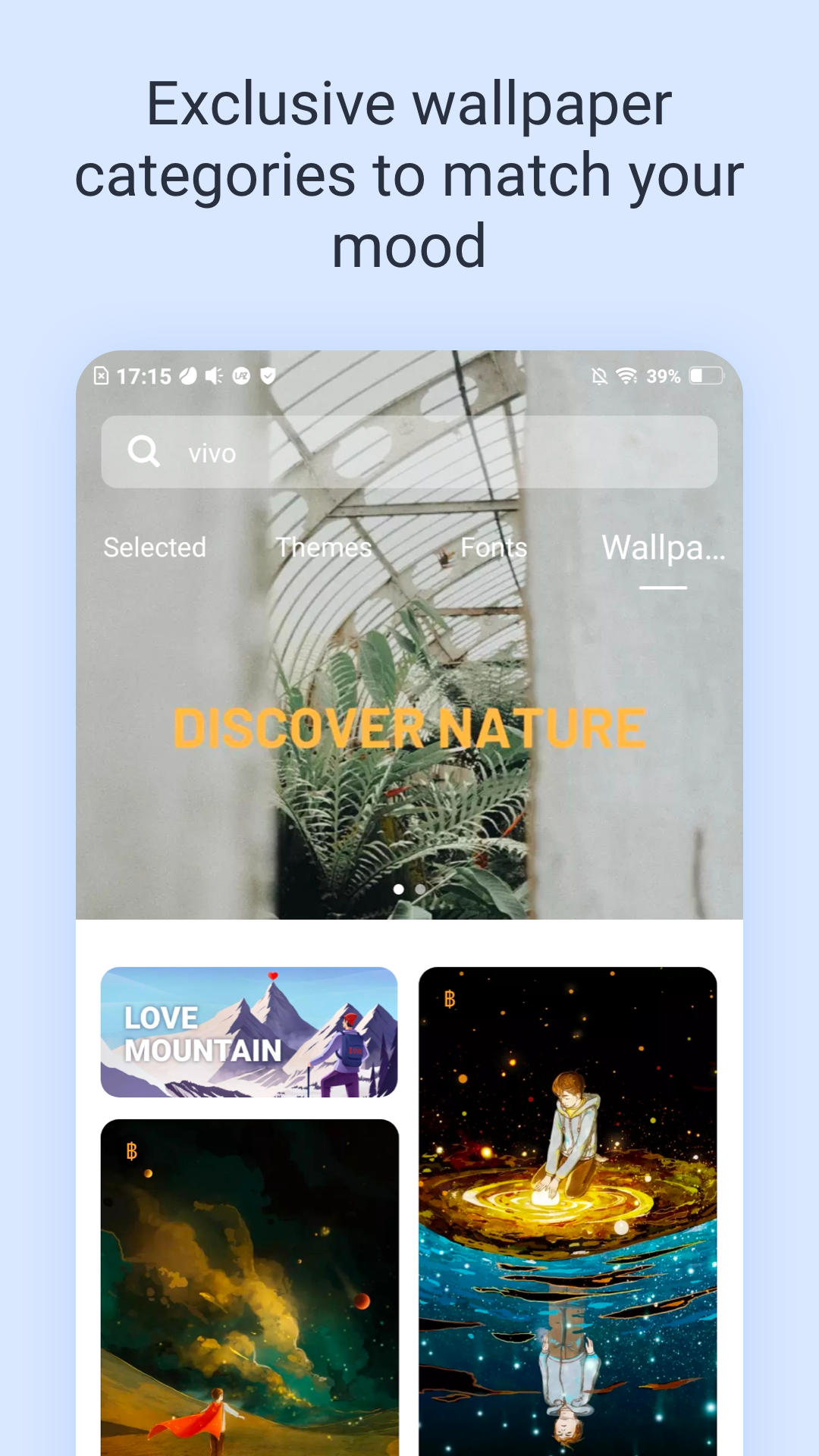Click the dark-mode circle icon near the clock
The width and height of the screenshot is (819, 1456).
point(187,375)
